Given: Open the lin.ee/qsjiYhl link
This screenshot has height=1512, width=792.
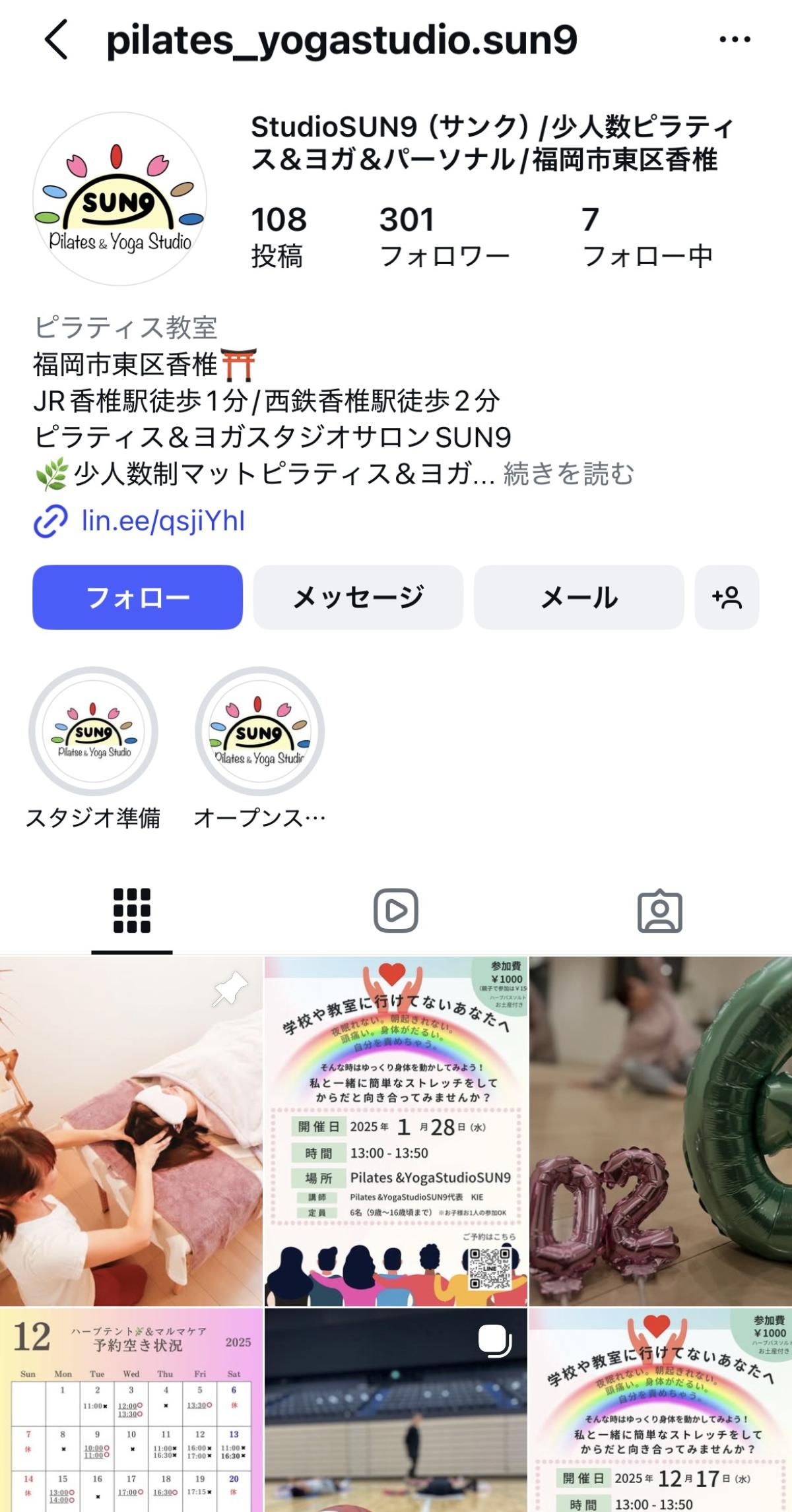Looking at the screenshot, I should pos(162,521).
